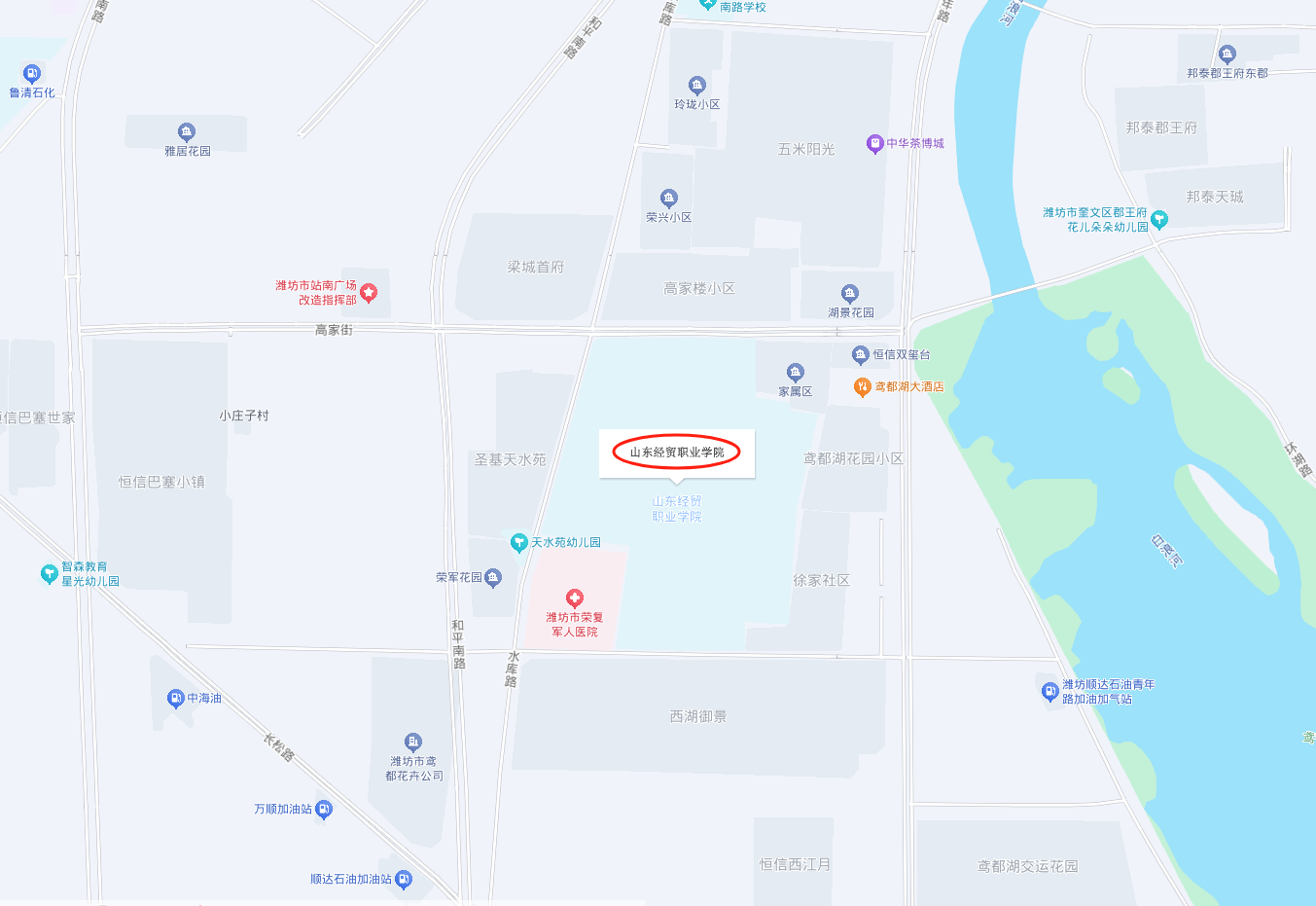1316x906 pixels.
Task: Tap the 雅居花园 map marker
Action: (x=187, y=132)
